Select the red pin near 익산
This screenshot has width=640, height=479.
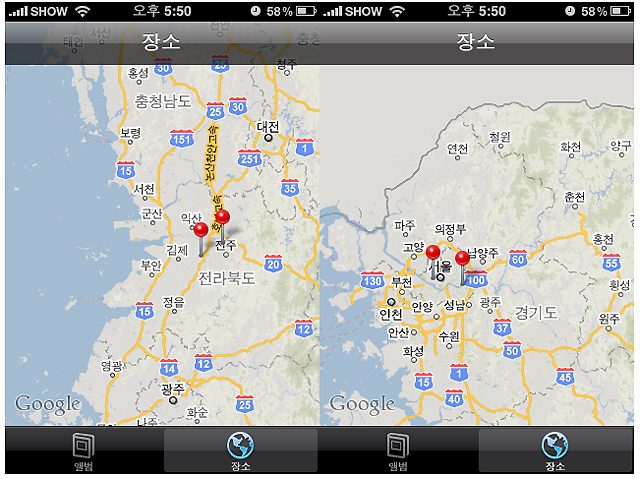[201, 231]
